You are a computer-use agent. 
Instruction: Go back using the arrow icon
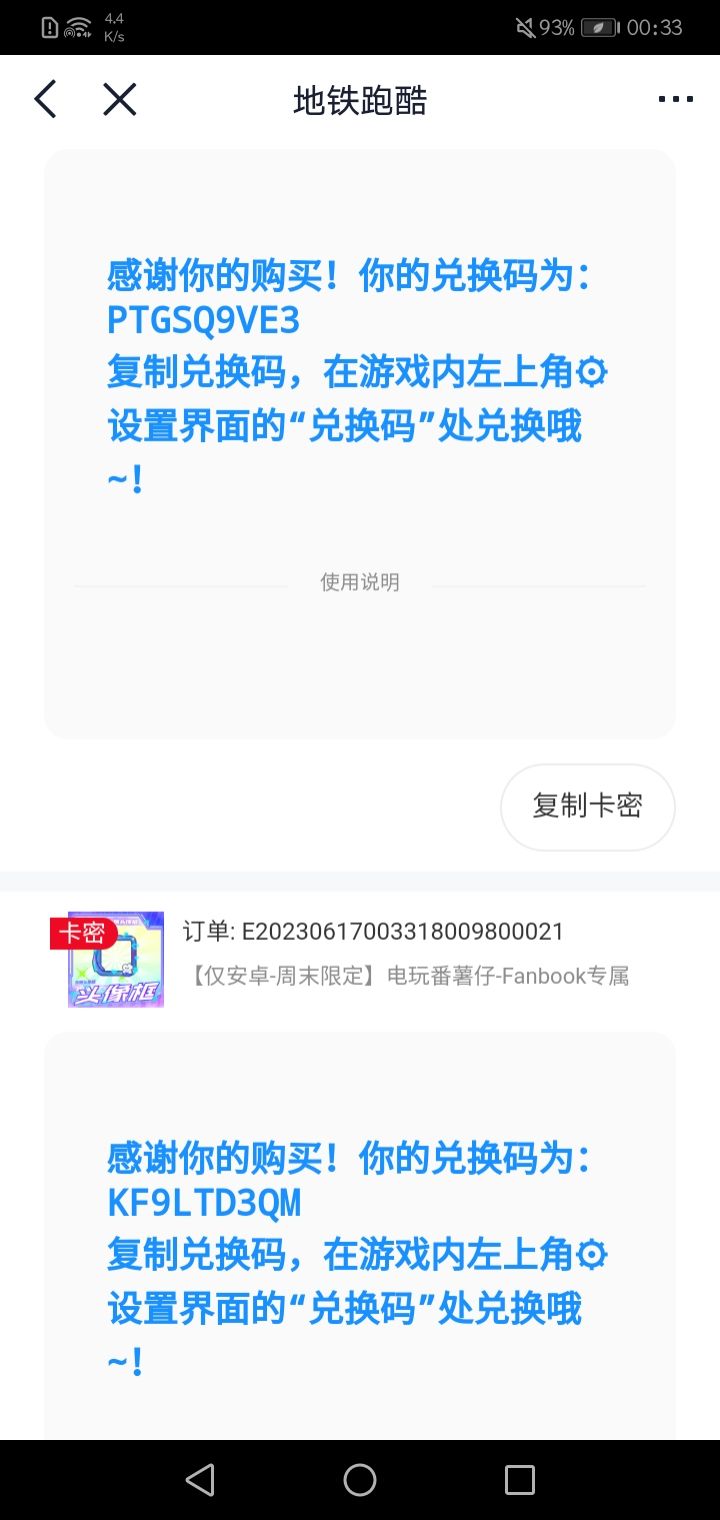45,100
